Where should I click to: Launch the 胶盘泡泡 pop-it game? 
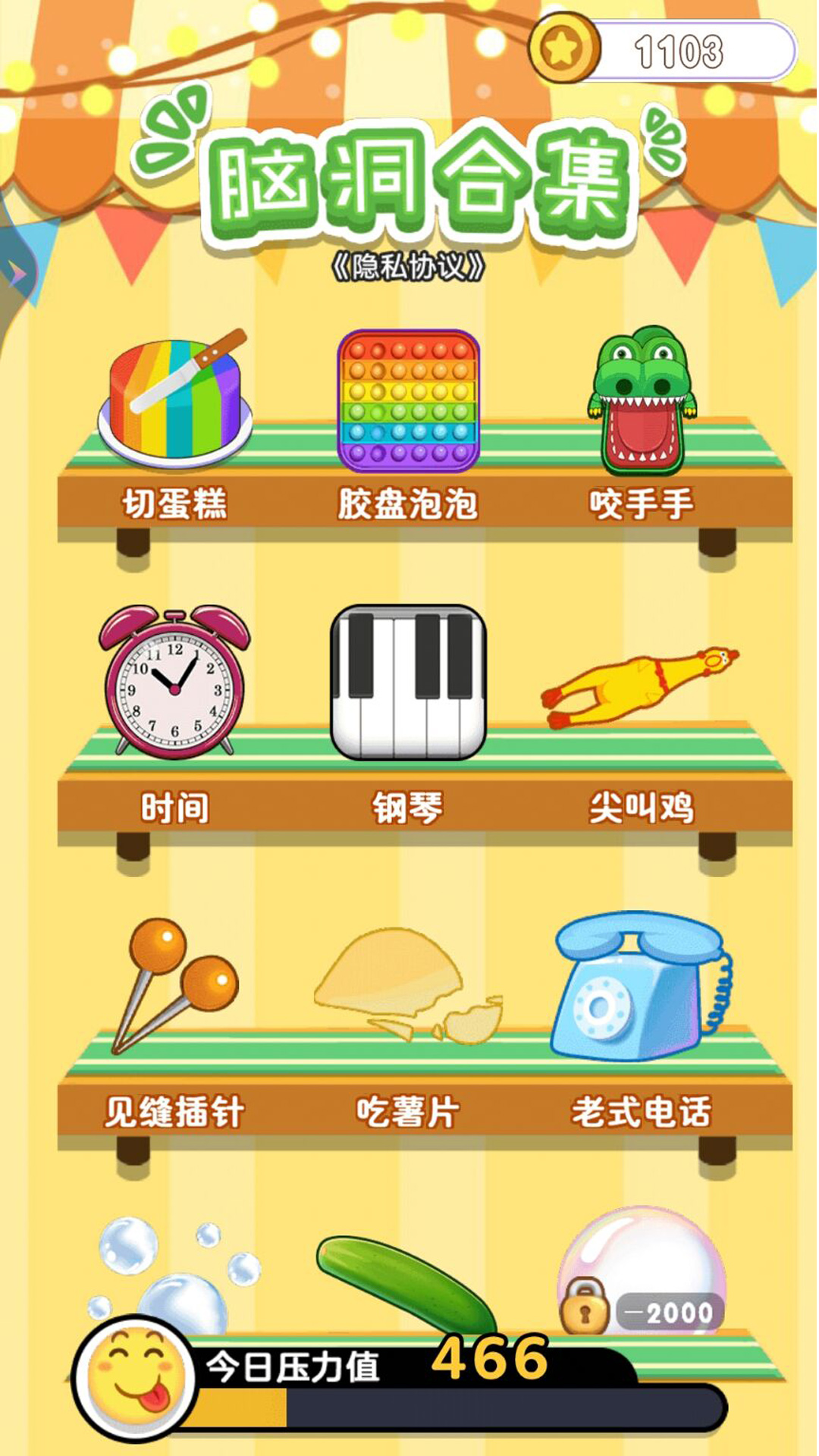(x=408, y=400)
